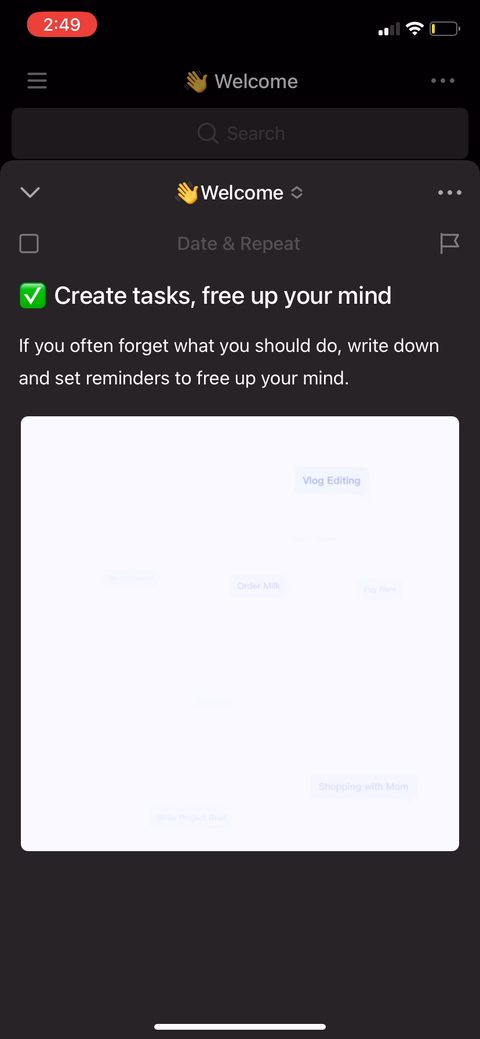
Task: Open the attached task illustration image
Action: [240, 633]
